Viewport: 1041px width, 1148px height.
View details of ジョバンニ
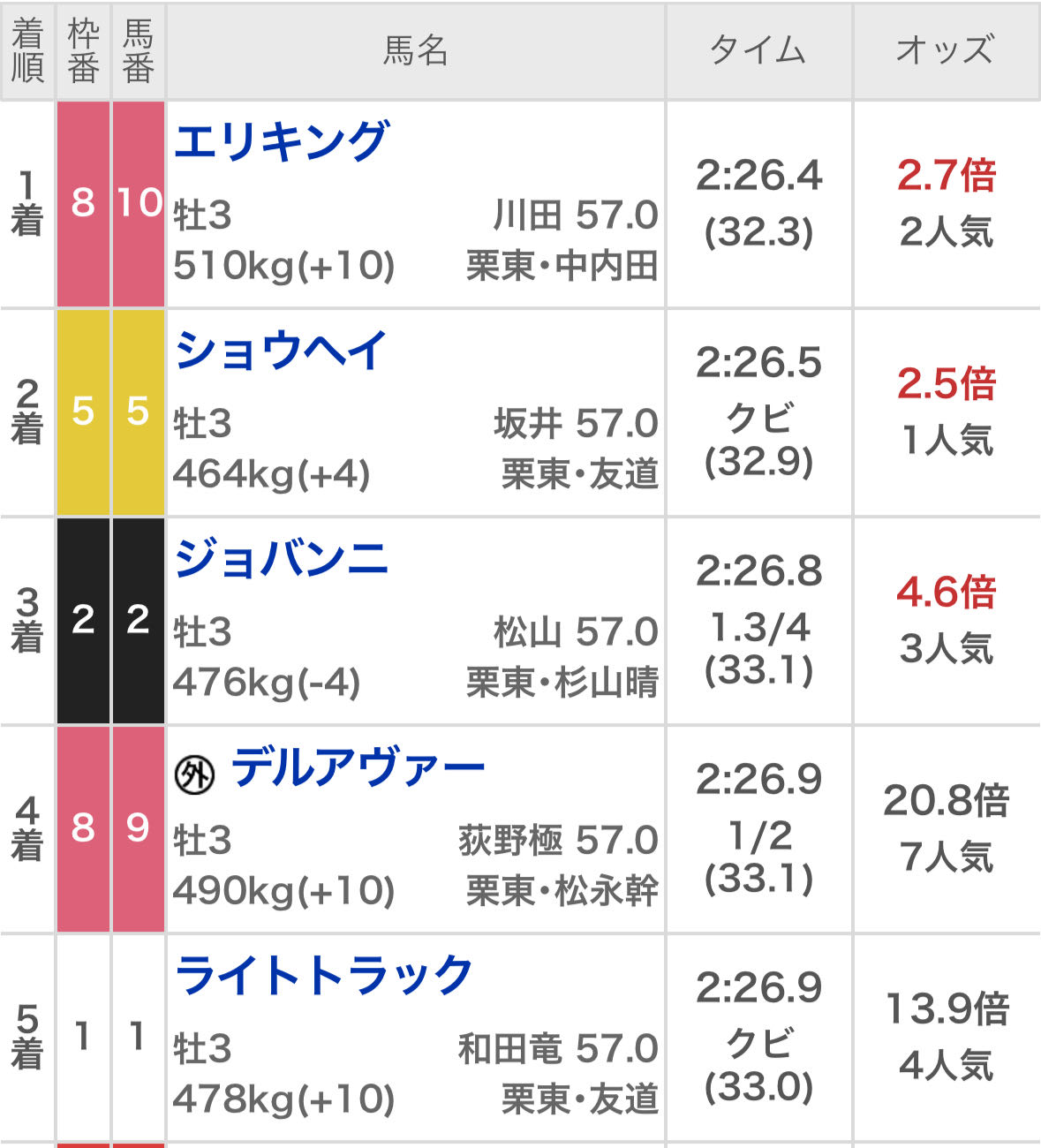pyautogui.click(x=281, y=559)
